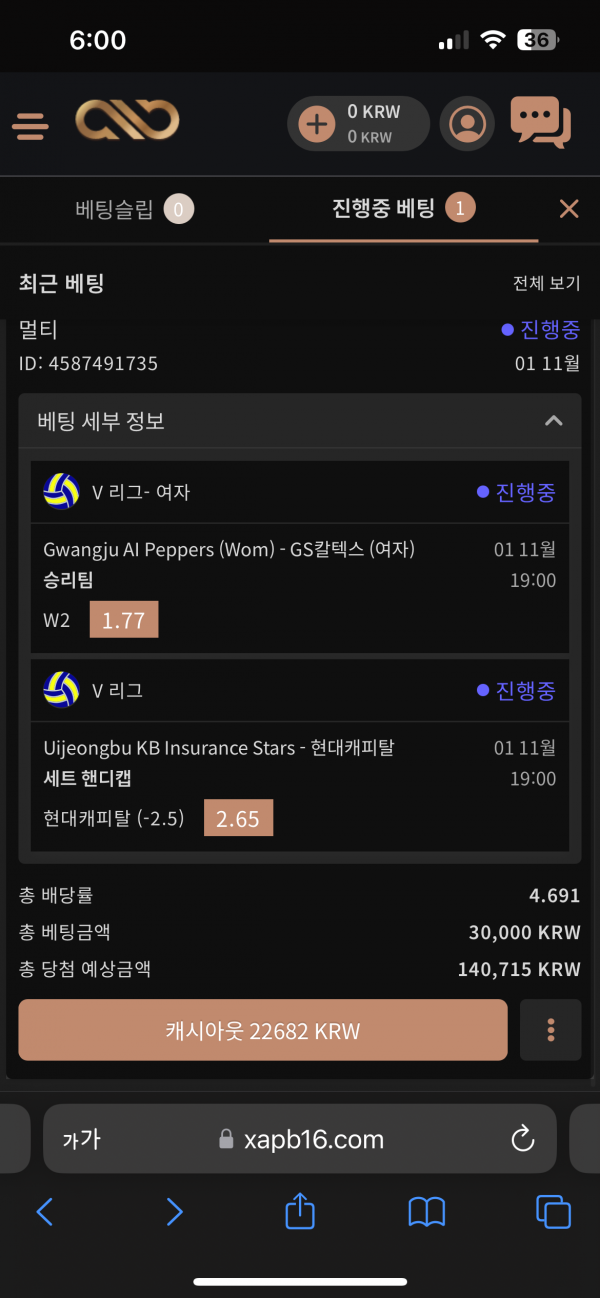Tap the deposit plus button

coord(317,125)
